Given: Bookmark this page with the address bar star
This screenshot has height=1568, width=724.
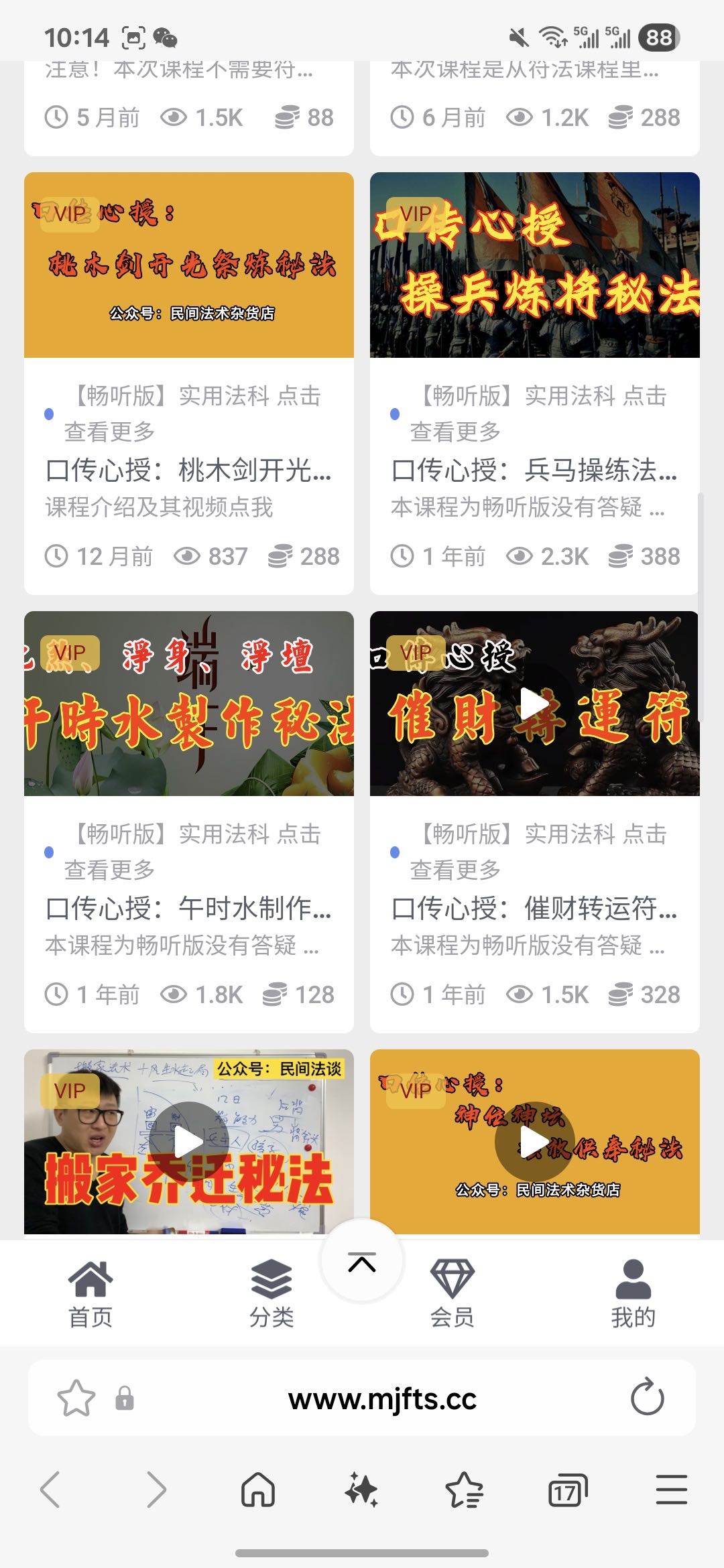Looking at the screenshot, I should (76, 1398).
